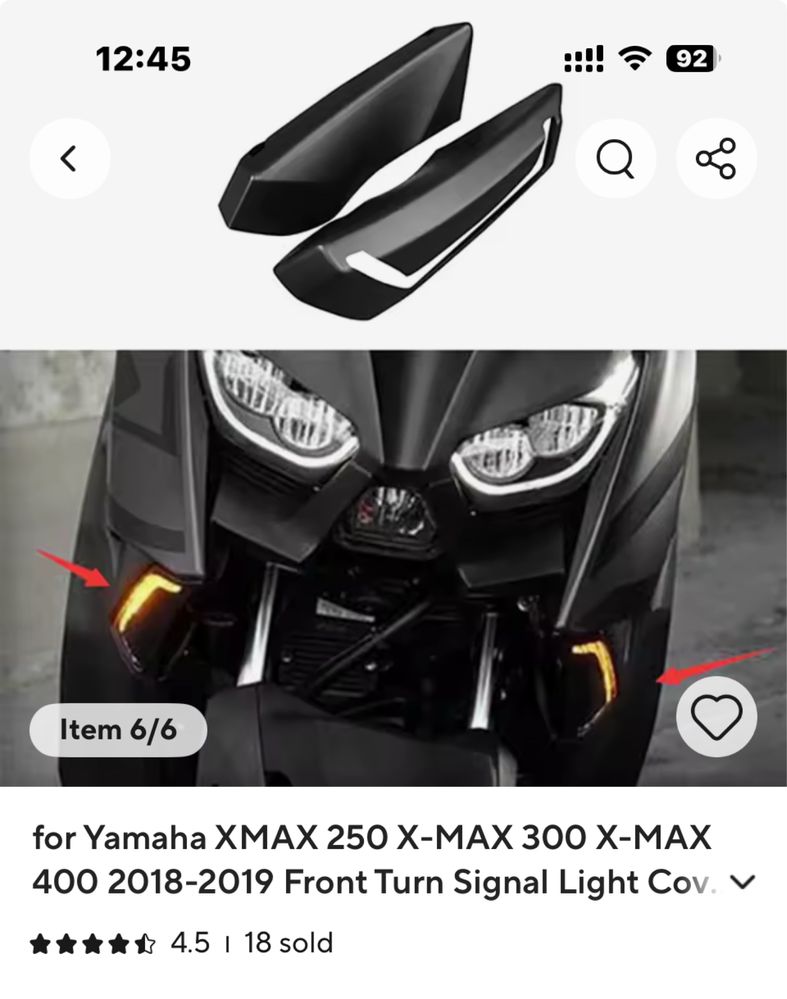Open the search icon

click(x=615, y=158)
